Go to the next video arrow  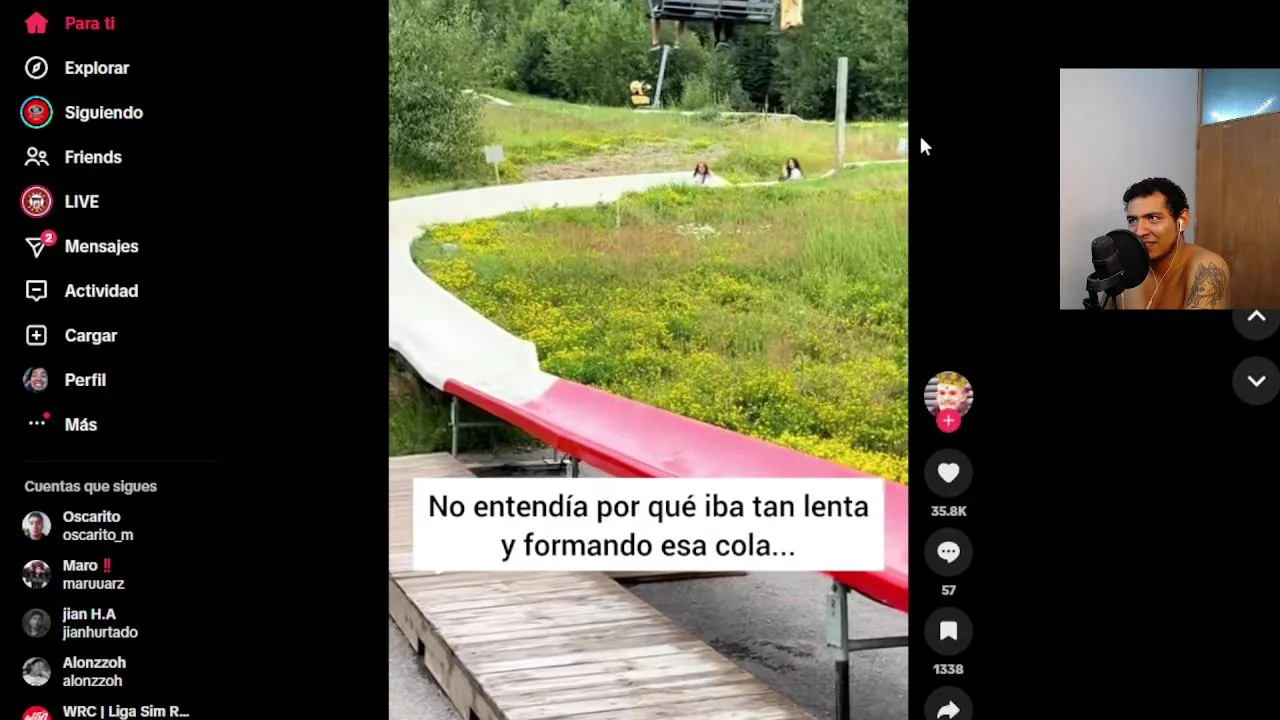[x=1256, y=381]
